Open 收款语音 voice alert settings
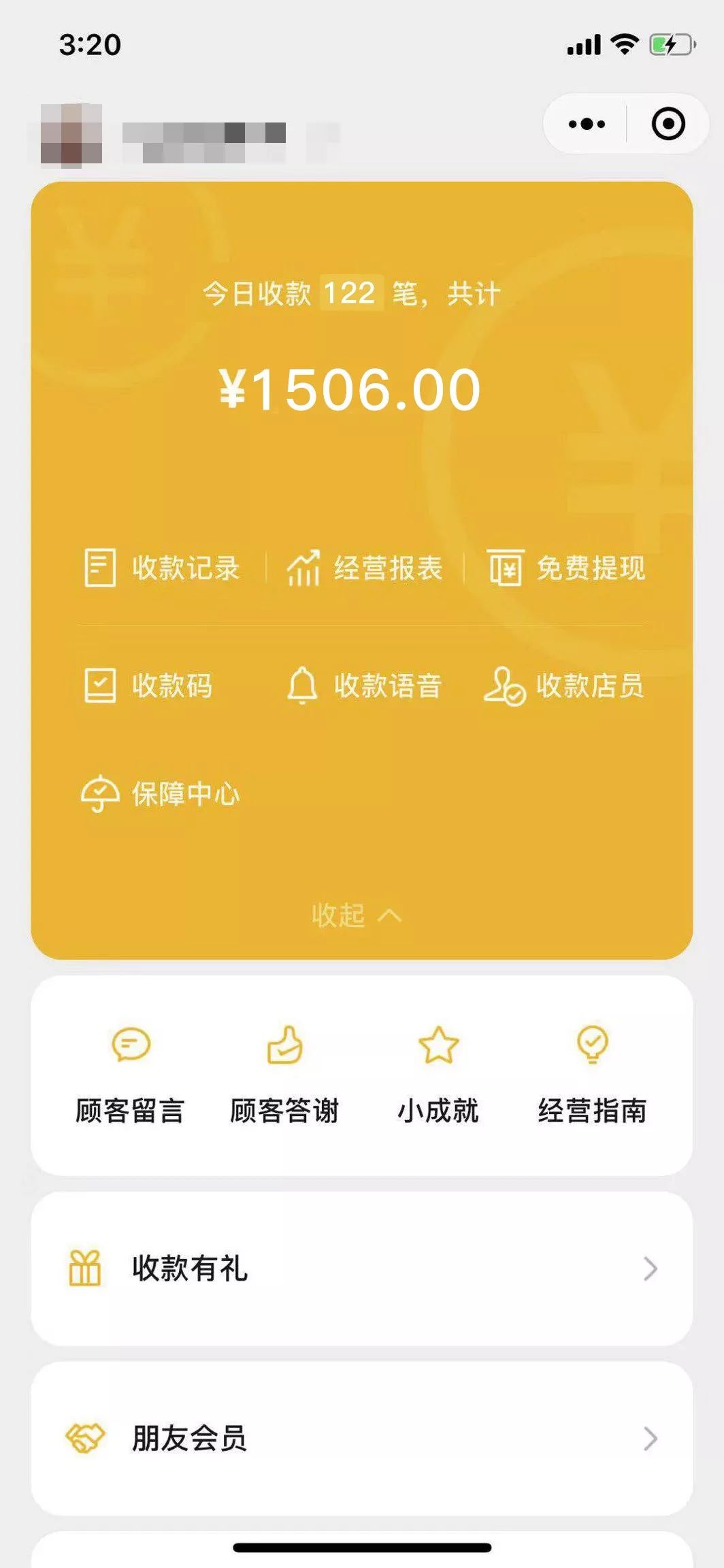Screen dimensions: 724x1568 (365, 685)
